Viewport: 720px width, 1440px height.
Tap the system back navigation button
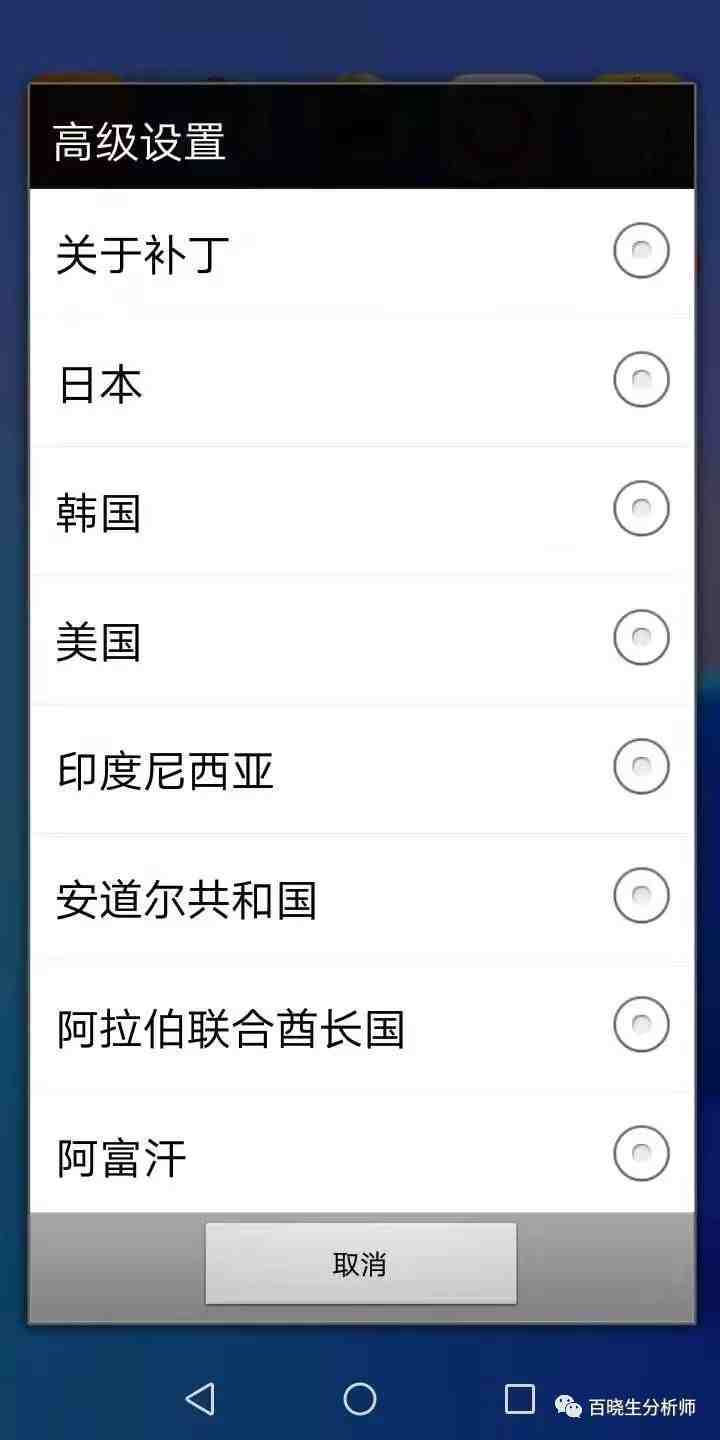[201, 1398]
